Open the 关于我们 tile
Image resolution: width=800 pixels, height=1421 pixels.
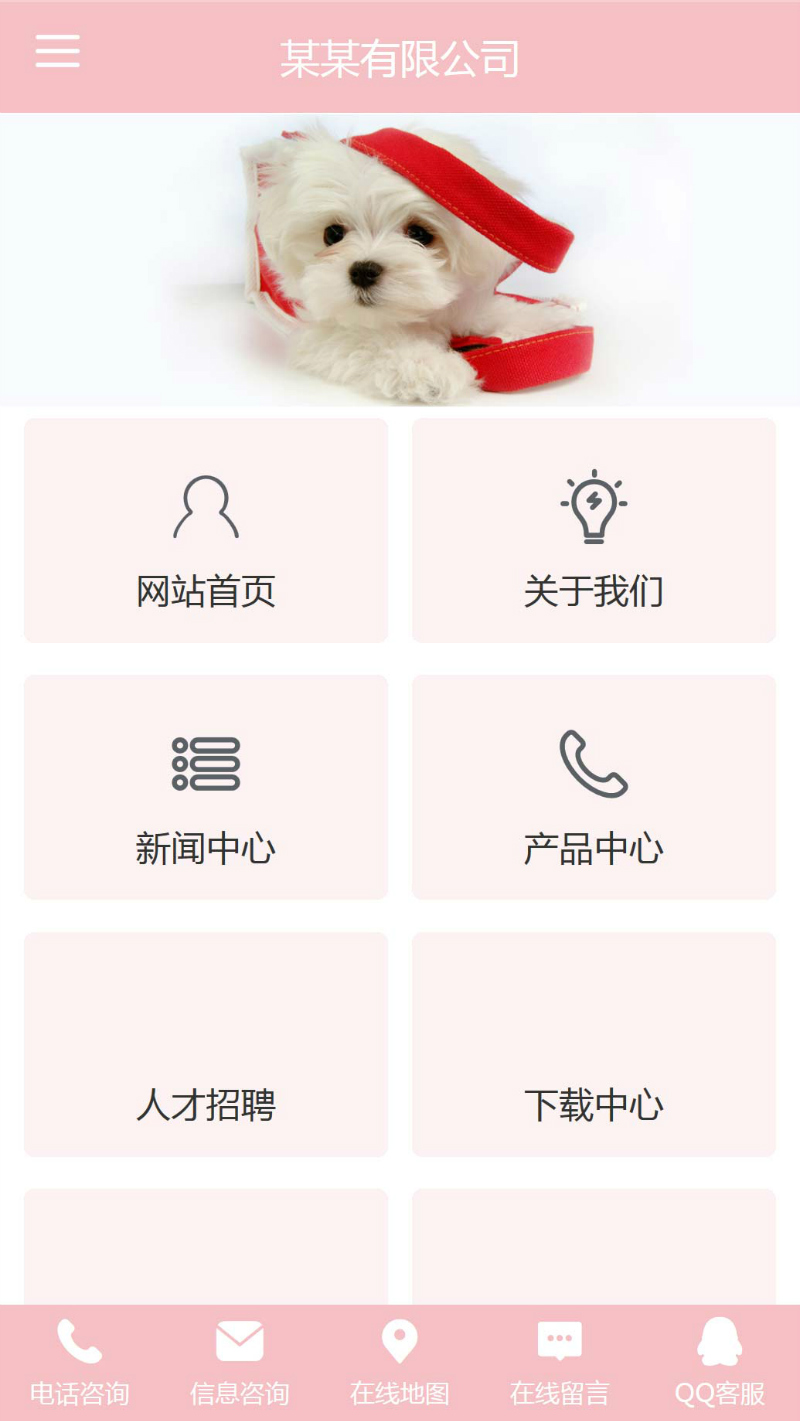tap(594, 531)
